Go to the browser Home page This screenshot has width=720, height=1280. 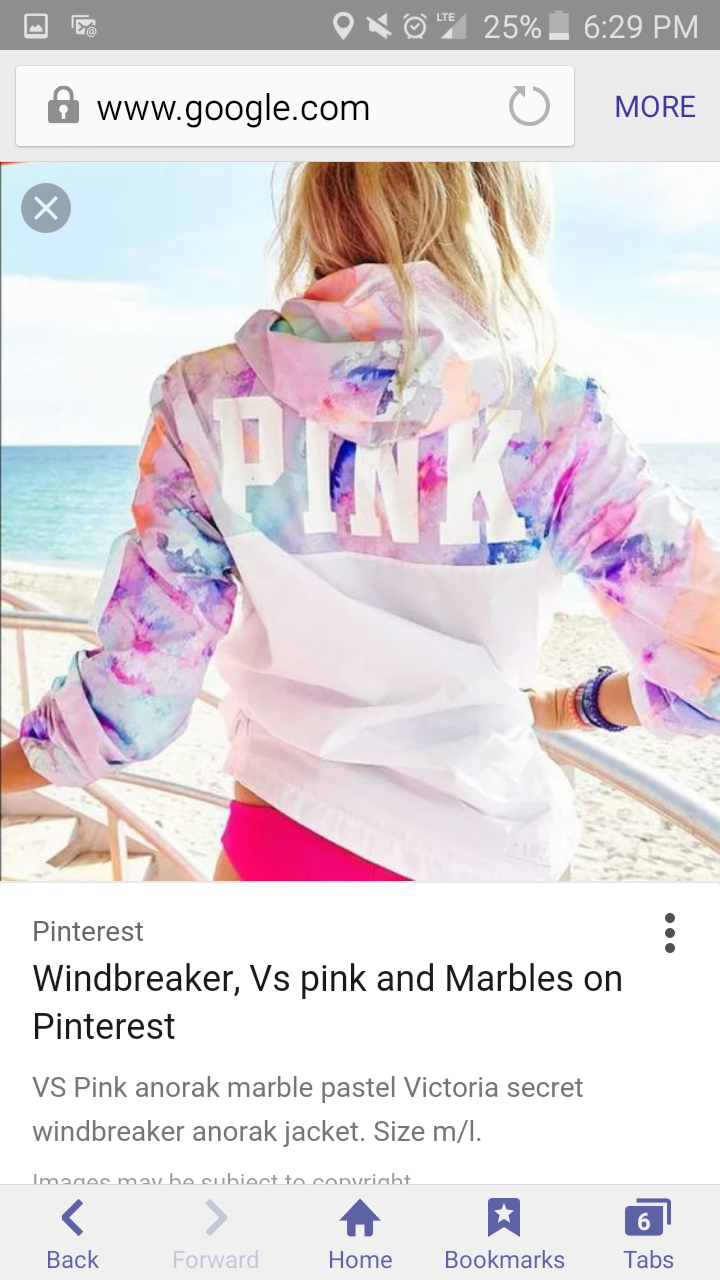[360, 1235]
